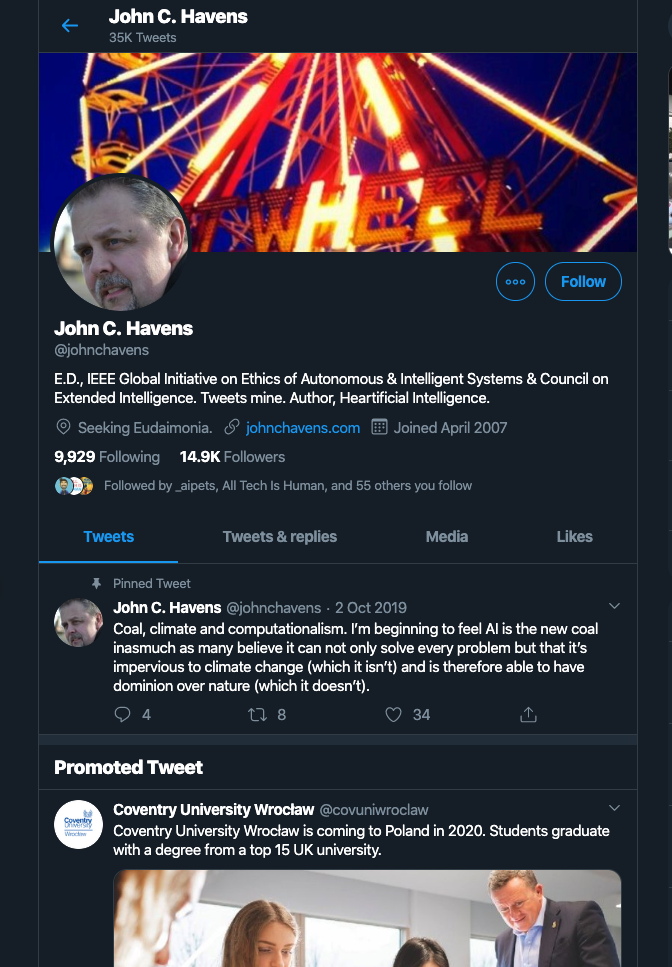Image resolution: width=672 pixels, height=967 pixels.
Task: Retweet the pinned coal and climate tweet
Action: (x=257, y=714)
